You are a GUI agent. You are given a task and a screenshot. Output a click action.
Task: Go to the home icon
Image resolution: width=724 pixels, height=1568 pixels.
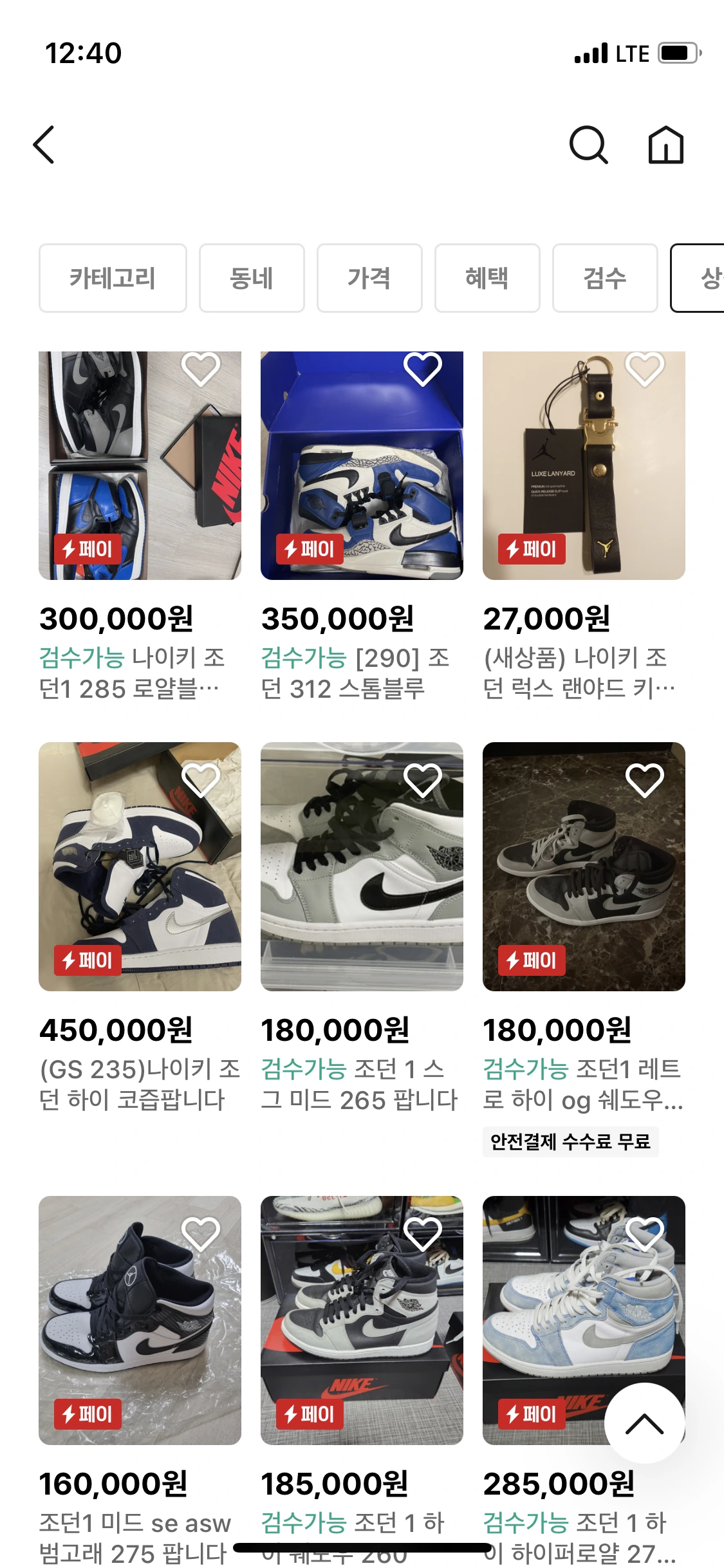665,145
